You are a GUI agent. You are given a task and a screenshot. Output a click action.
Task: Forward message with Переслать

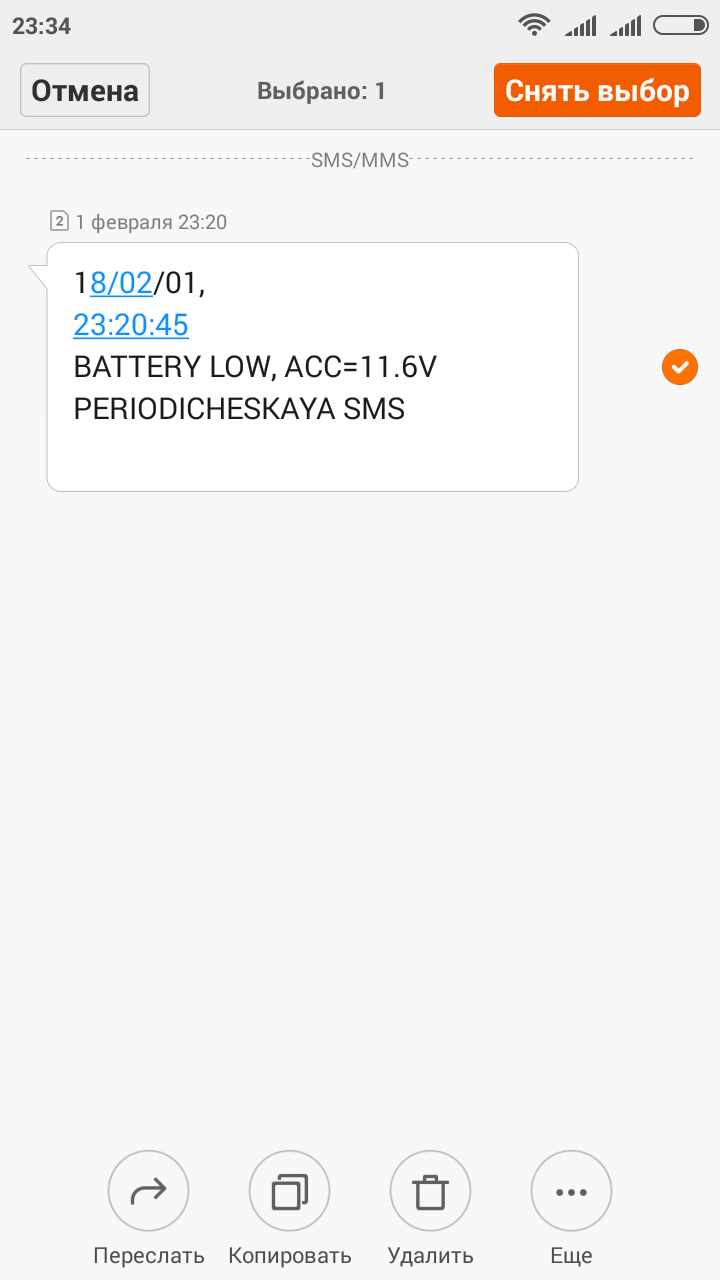click(x=148, y=1191)
